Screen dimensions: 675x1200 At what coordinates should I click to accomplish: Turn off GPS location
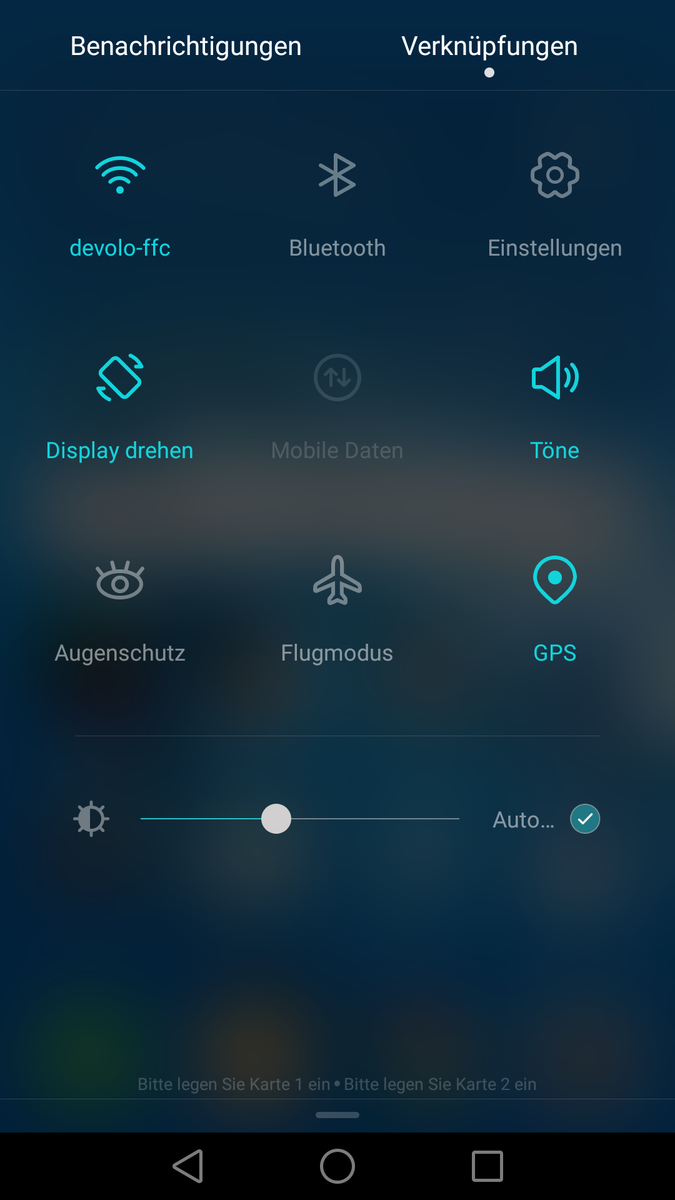pyautogui.click(x=555, y=581)
